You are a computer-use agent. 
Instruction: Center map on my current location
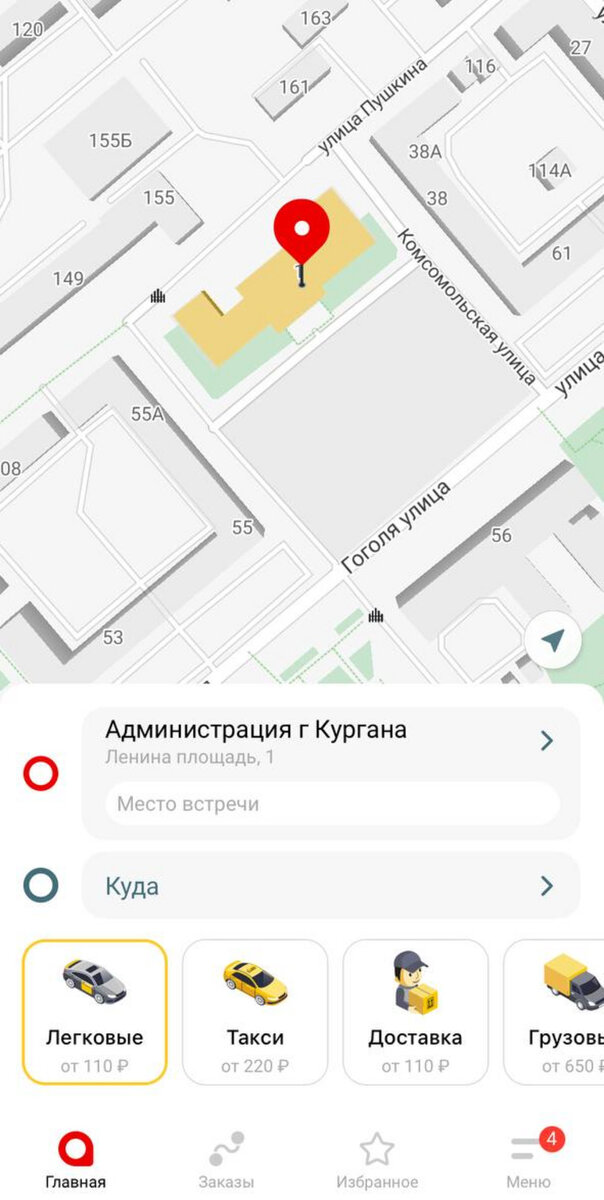pos(553,641)
